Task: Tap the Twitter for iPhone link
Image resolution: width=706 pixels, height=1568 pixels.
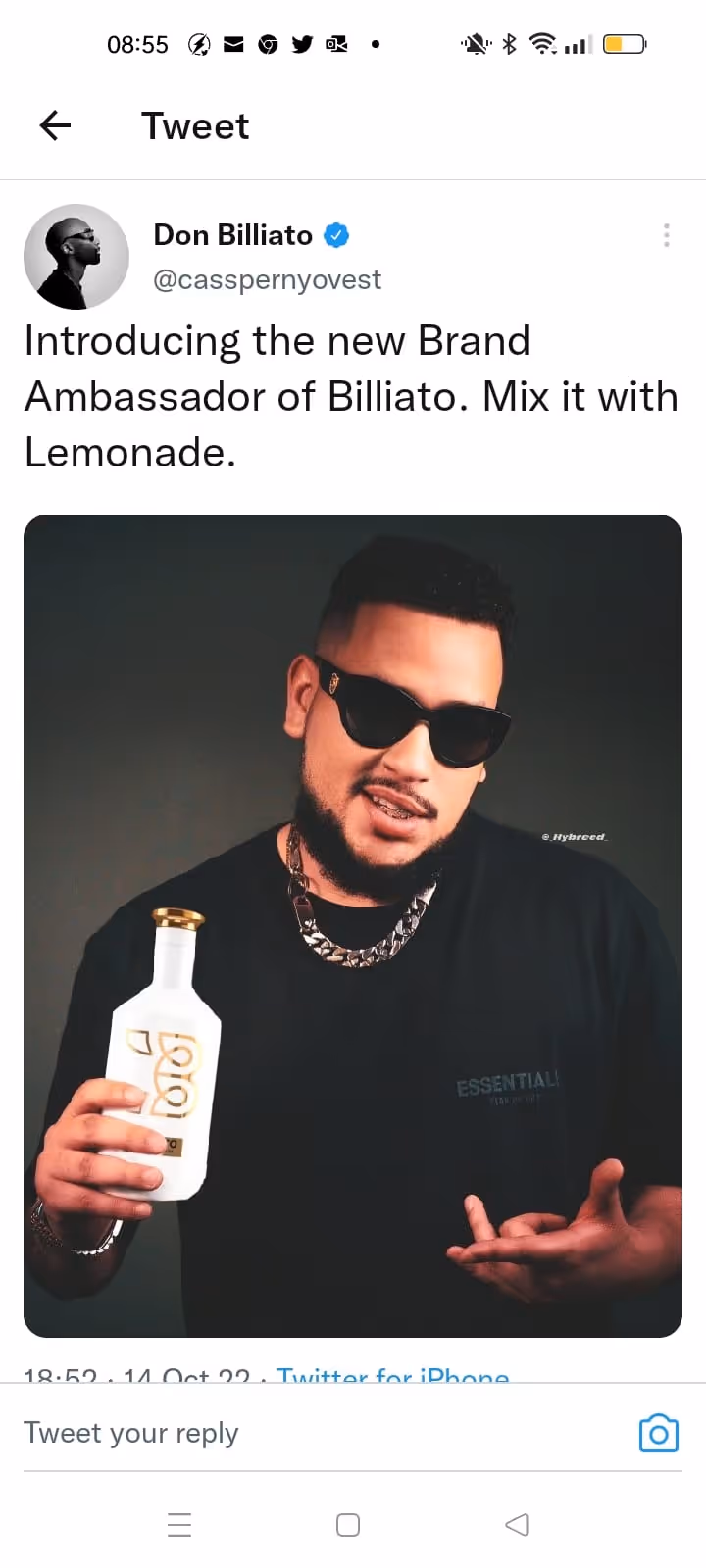Action: [x=392, y=1373]
